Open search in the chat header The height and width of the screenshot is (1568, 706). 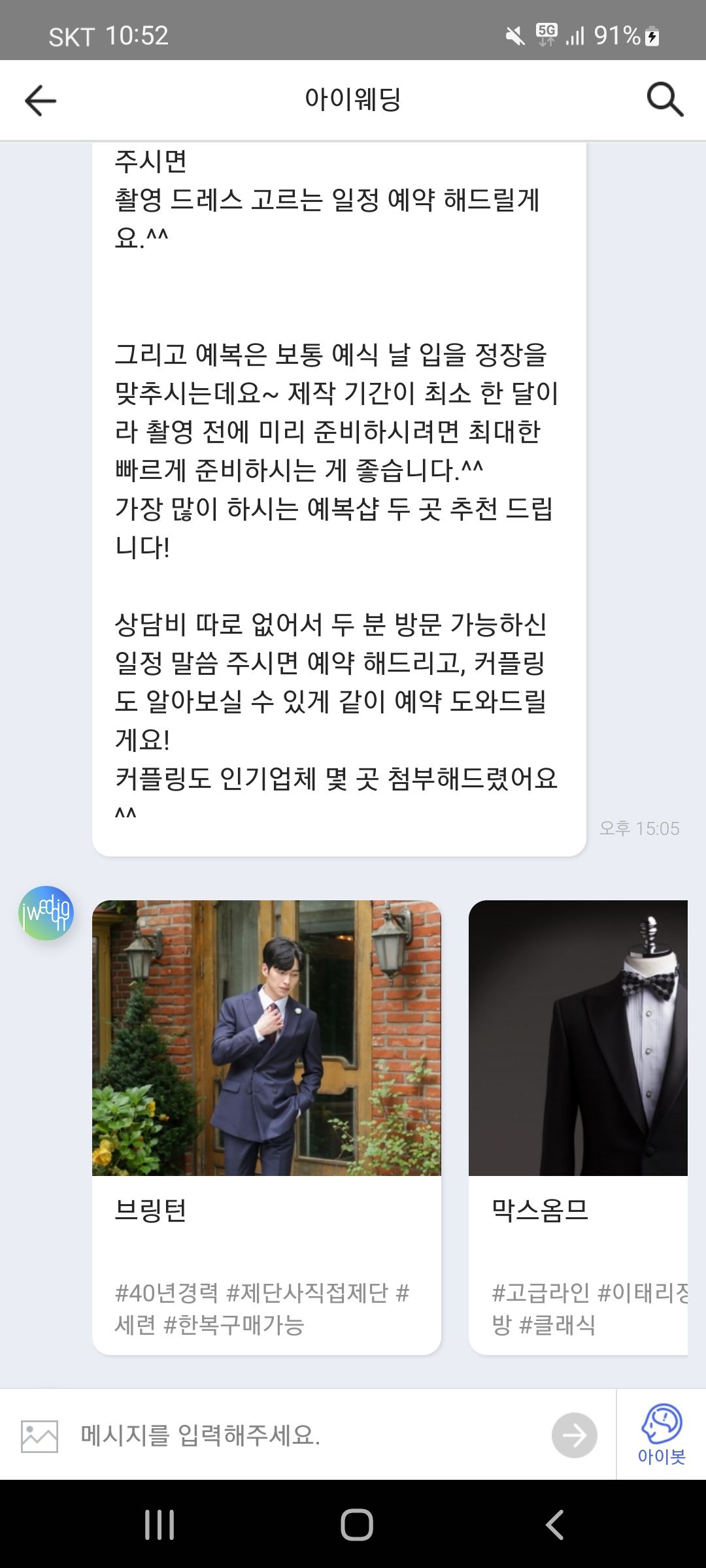[665, 100]
